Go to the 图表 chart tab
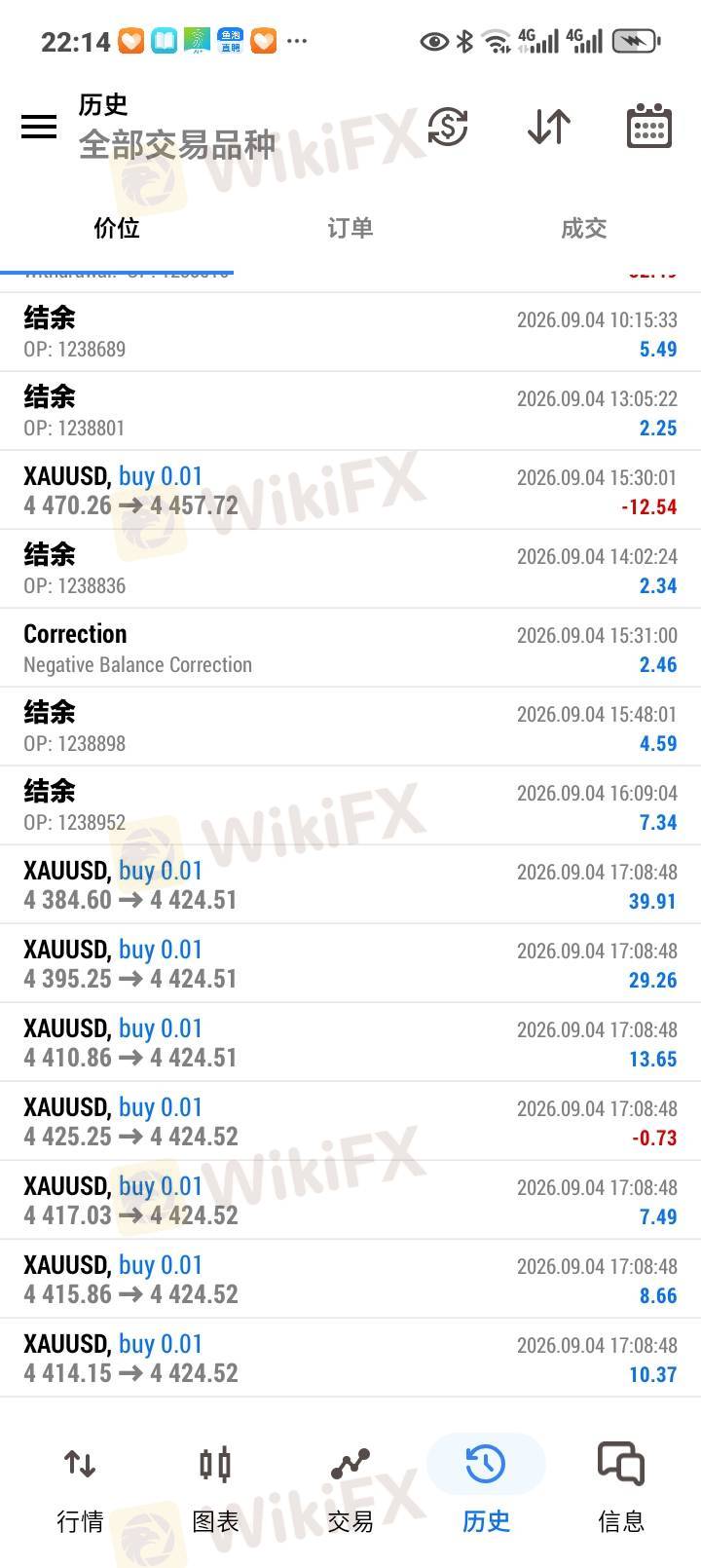701x1568 pixels. [x=215, y=1488]
